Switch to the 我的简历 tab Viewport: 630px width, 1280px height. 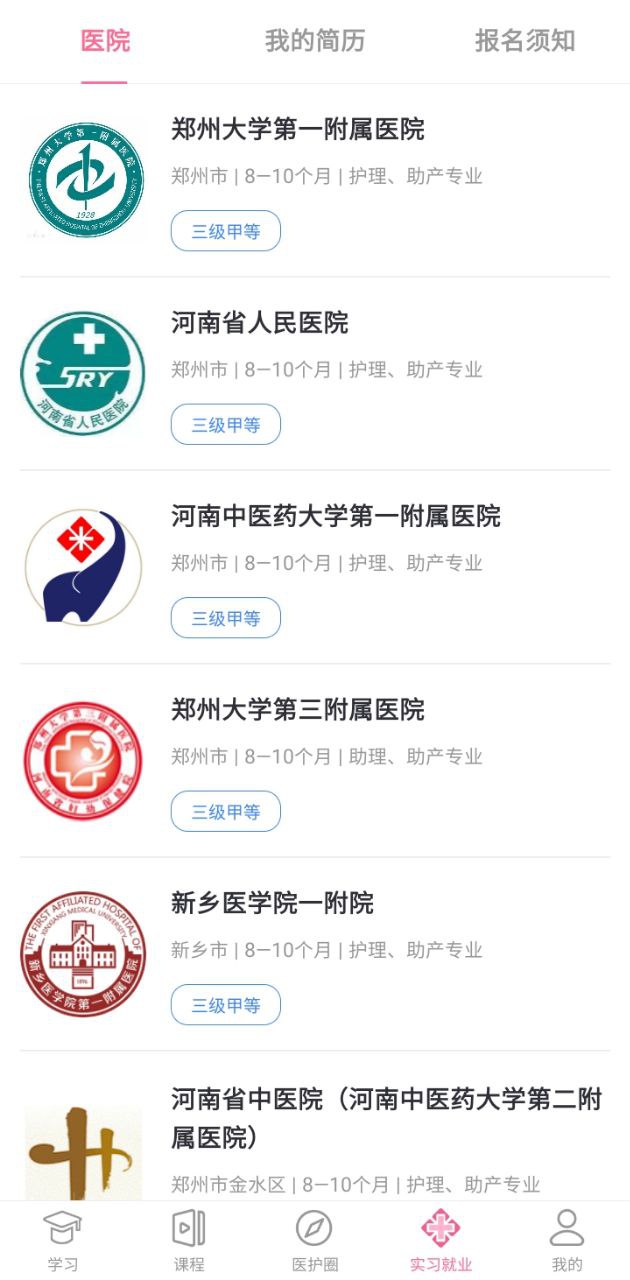[x=315, y=41]
